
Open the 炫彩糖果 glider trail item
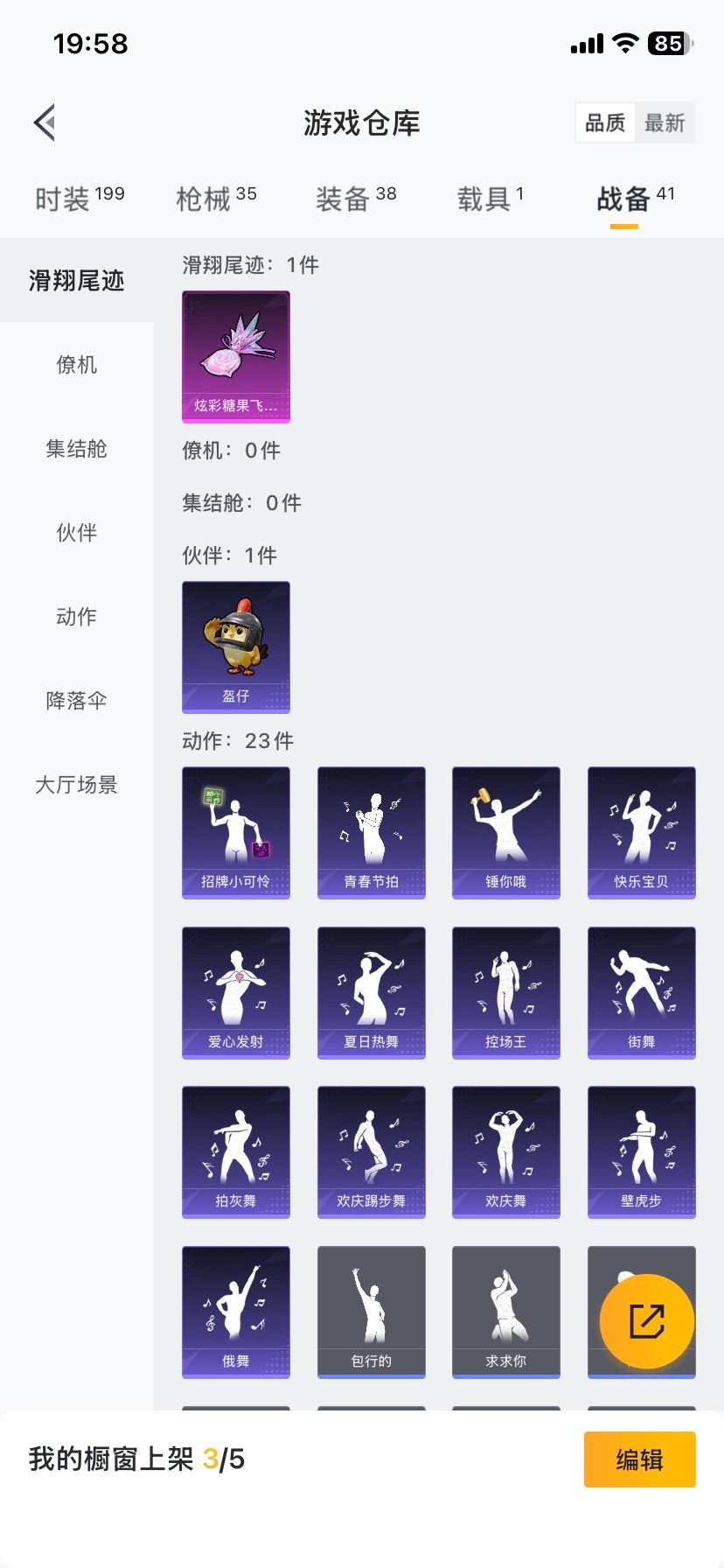235,355
